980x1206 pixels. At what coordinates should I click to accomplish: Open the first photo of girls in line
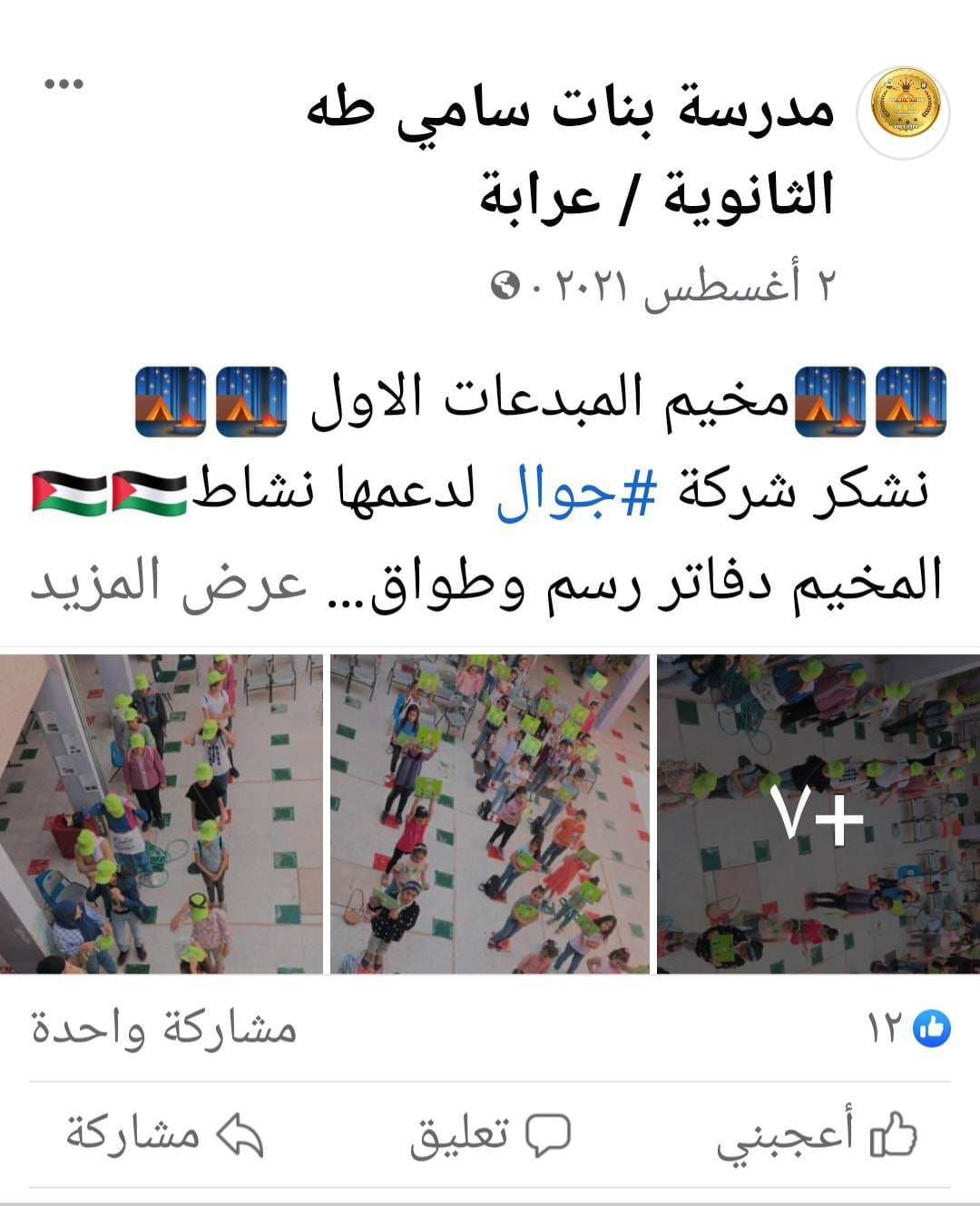tap(161, 813)
